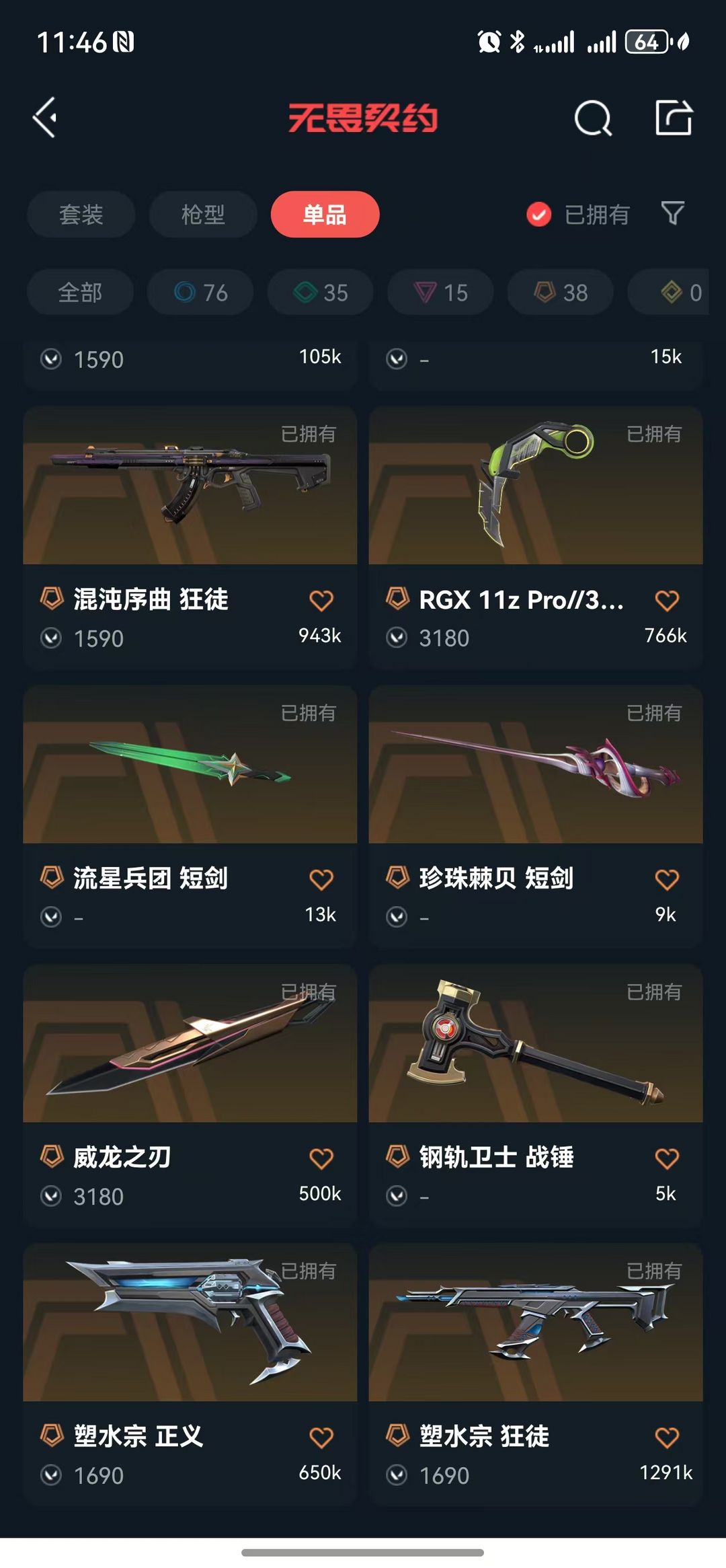
Task: Open the filter funnel icon
Action: tap(673, 214)
